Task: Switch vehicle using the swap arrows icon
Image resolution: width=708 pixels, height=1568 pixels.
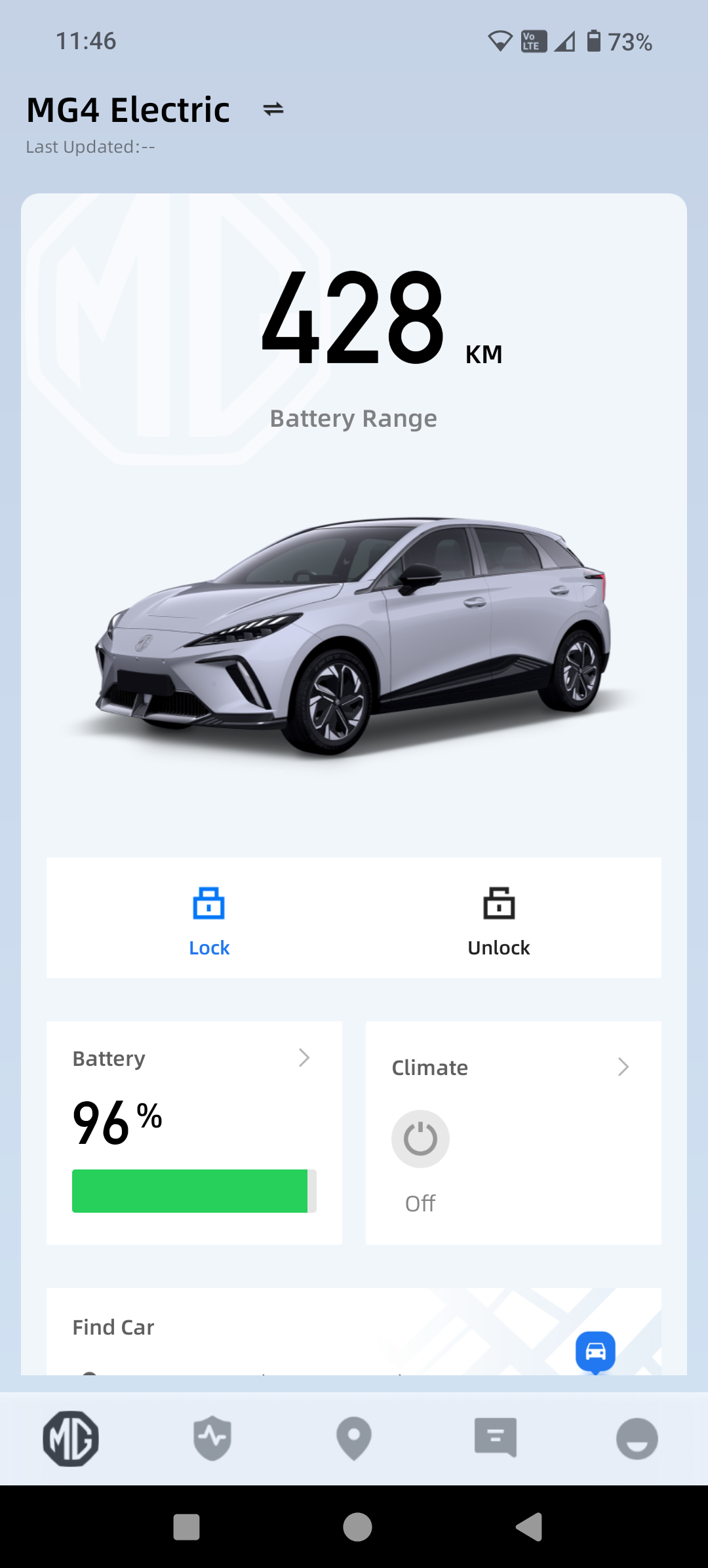Action: tap(273, 109)
